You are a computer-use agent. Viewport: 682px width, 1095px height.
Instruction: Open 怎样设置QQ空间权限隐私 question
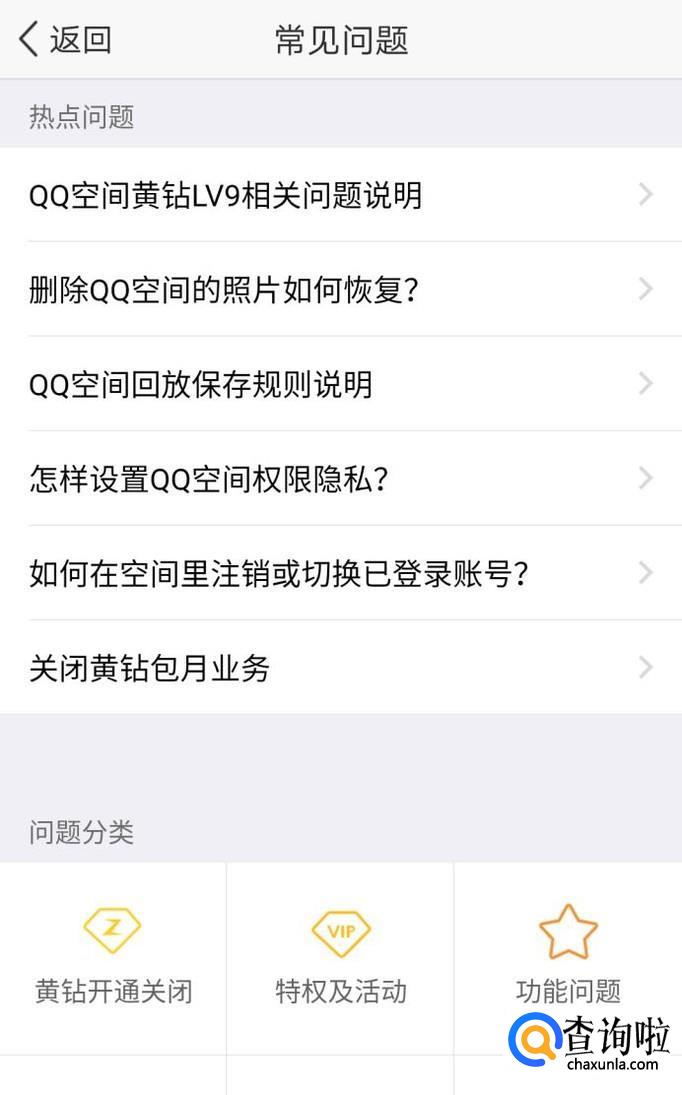click(x=340, y=479)
